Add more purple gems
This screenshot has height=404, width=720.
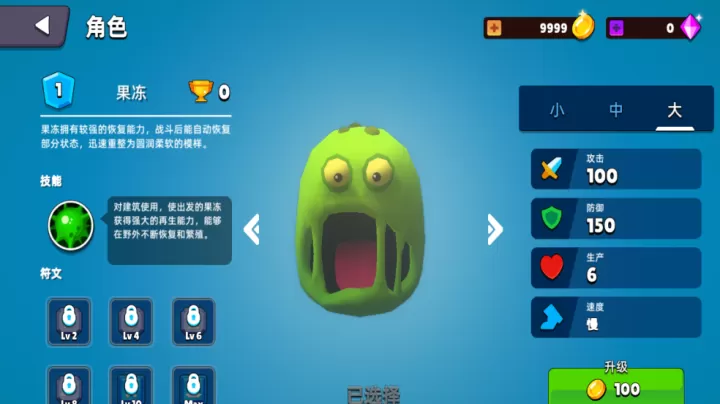617,28
